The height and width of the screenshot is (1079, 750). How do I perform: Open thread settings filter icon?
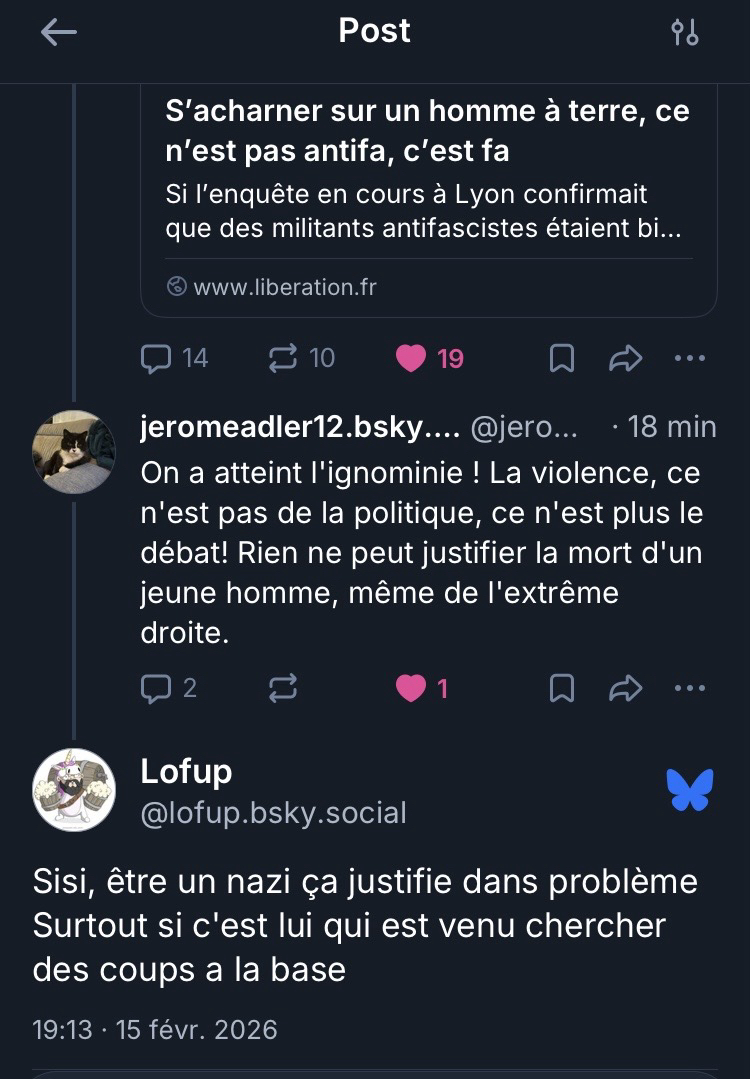point(685,33)
